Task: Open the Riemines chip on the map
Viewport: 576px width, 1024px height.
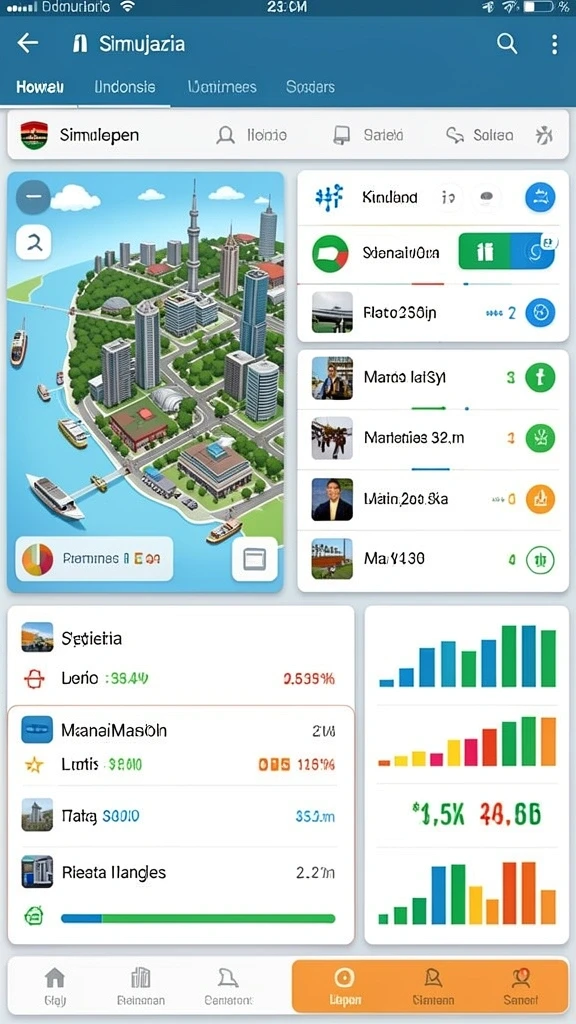Action: click(x=94, y=559)
